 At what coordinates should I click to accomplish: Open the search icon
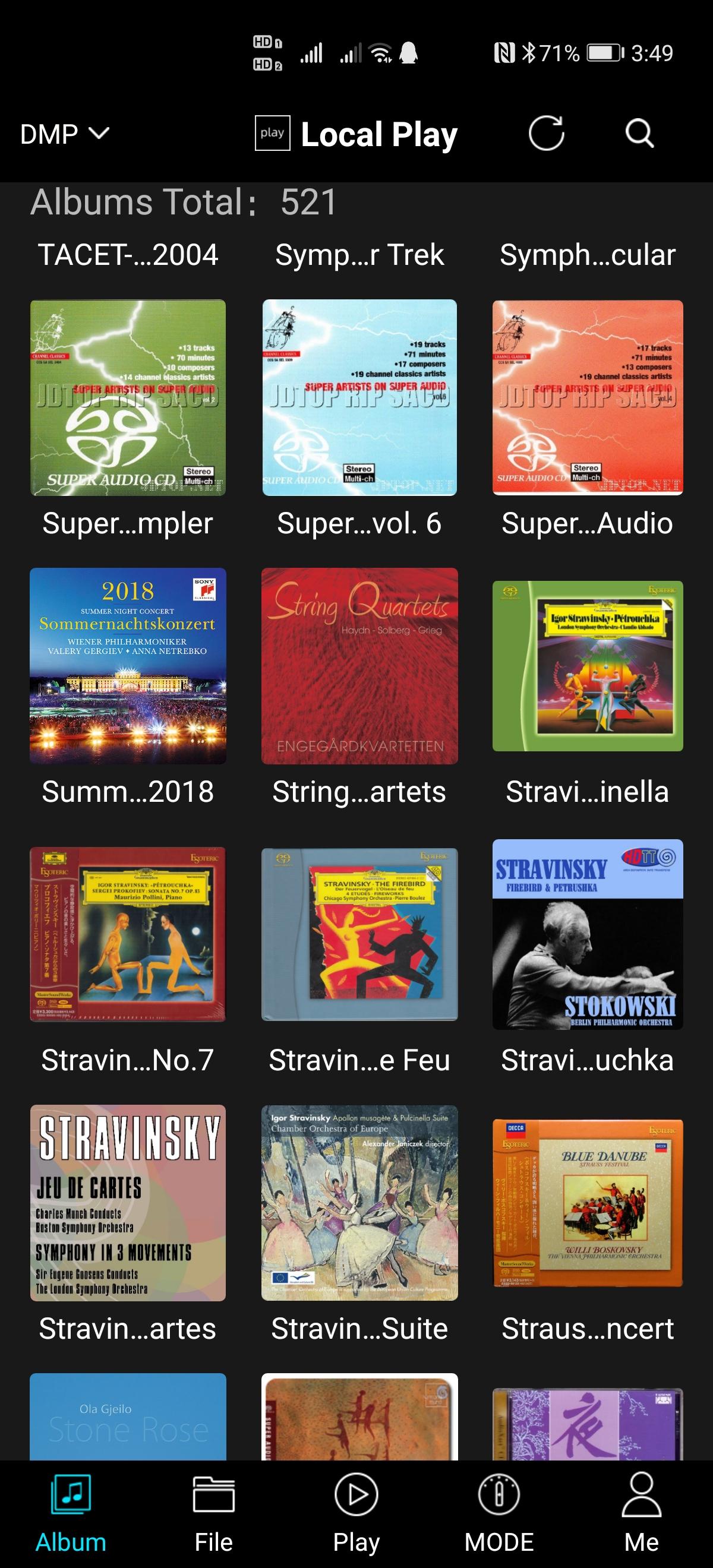coord(639,132)
